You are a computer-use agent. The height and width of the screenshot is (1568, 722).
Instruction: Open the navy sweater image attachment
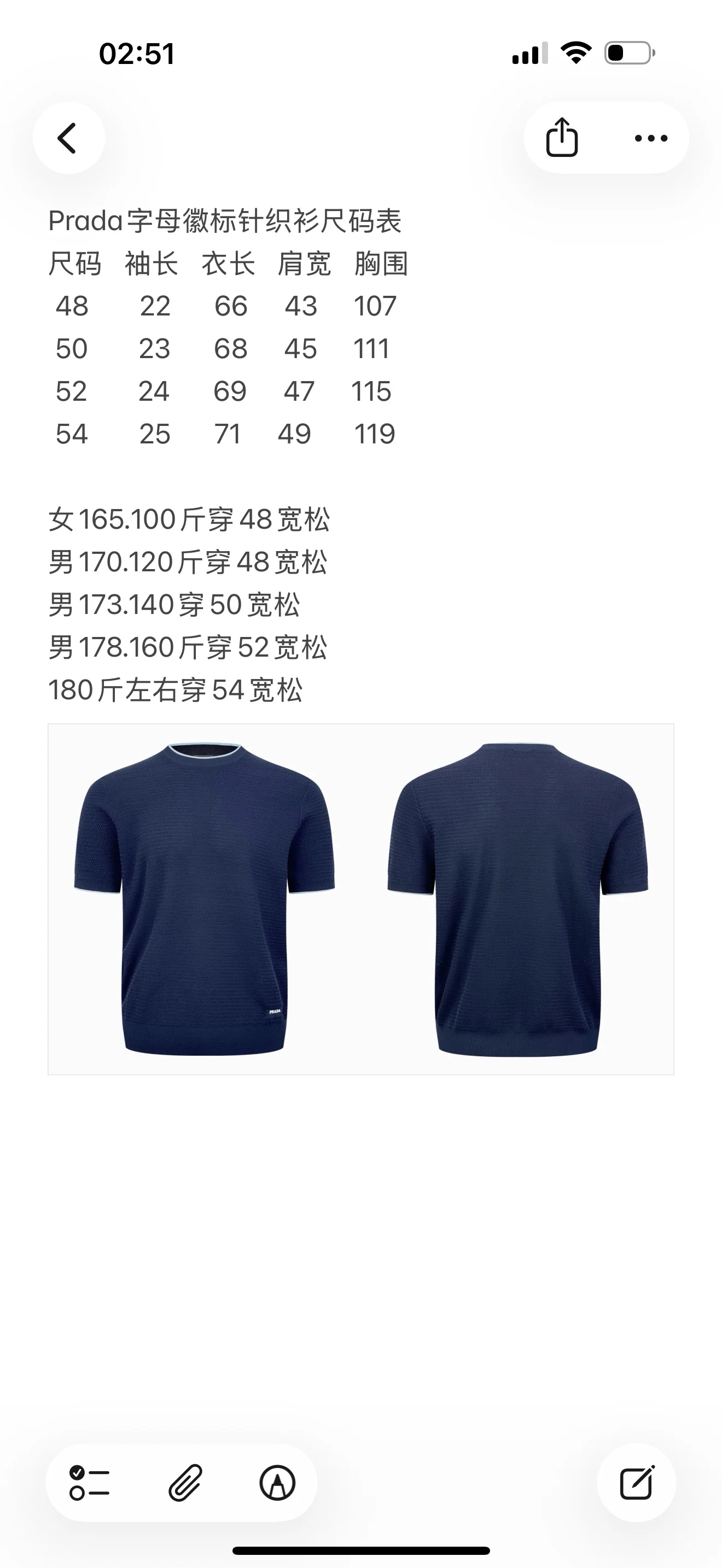(x=361, y=899)
